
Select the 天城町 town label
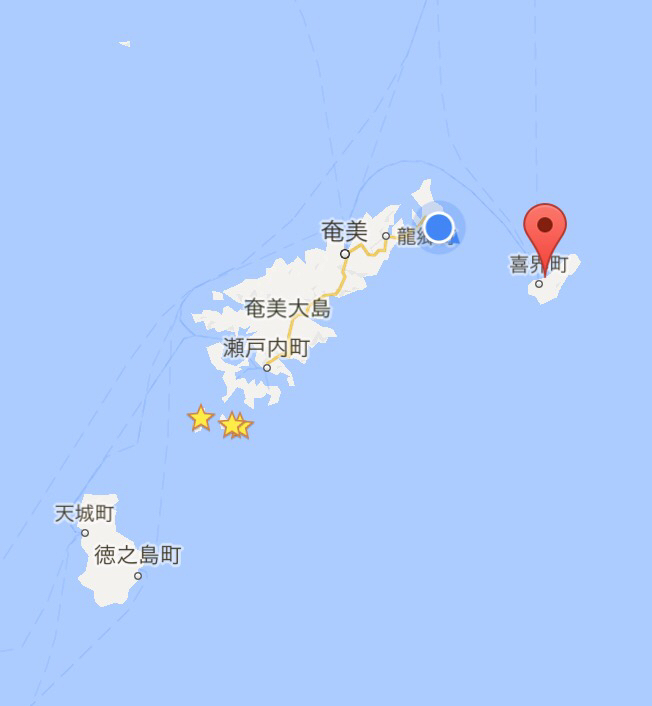85,514
